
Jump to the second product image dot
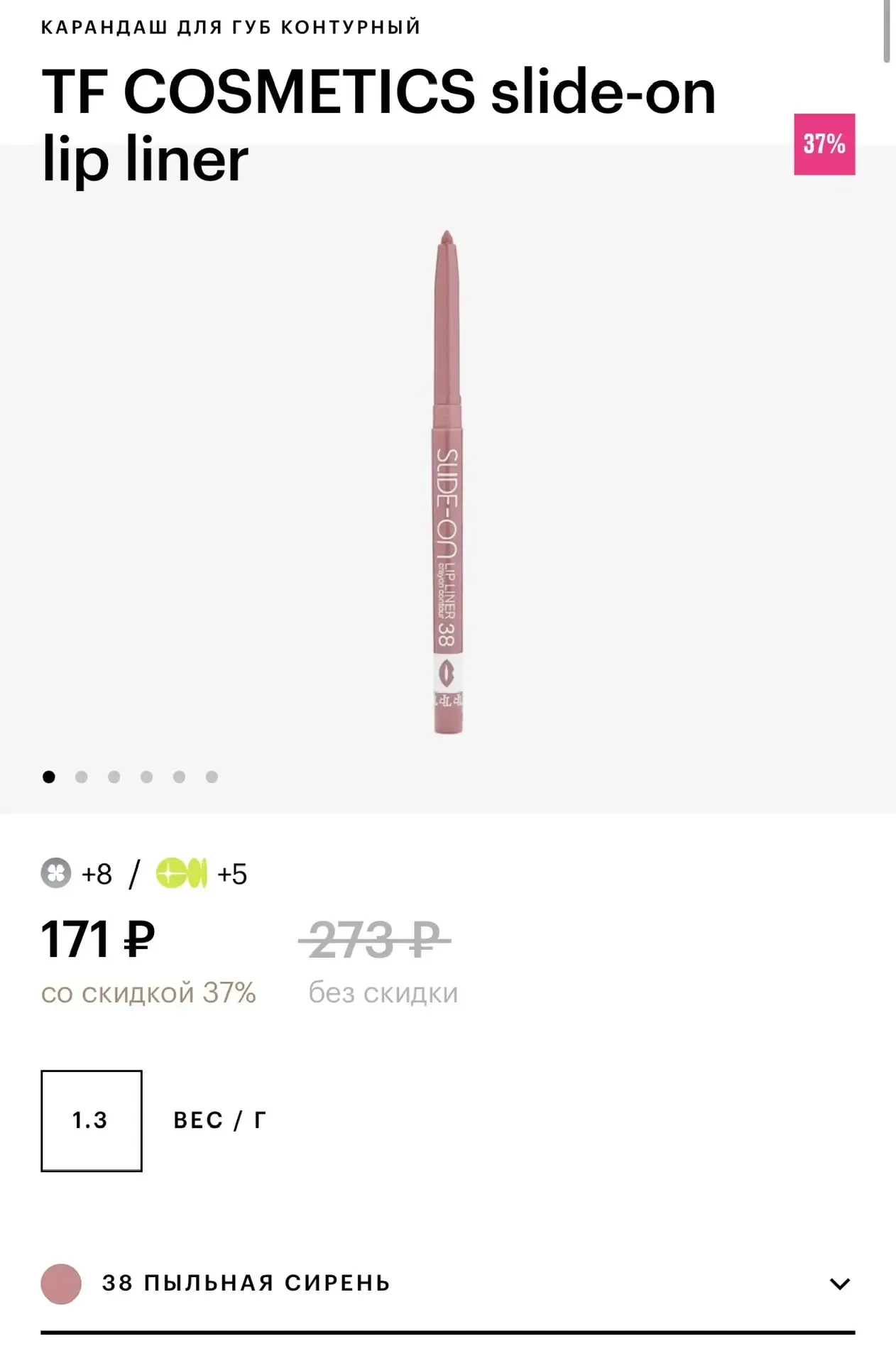click(82, 777)
